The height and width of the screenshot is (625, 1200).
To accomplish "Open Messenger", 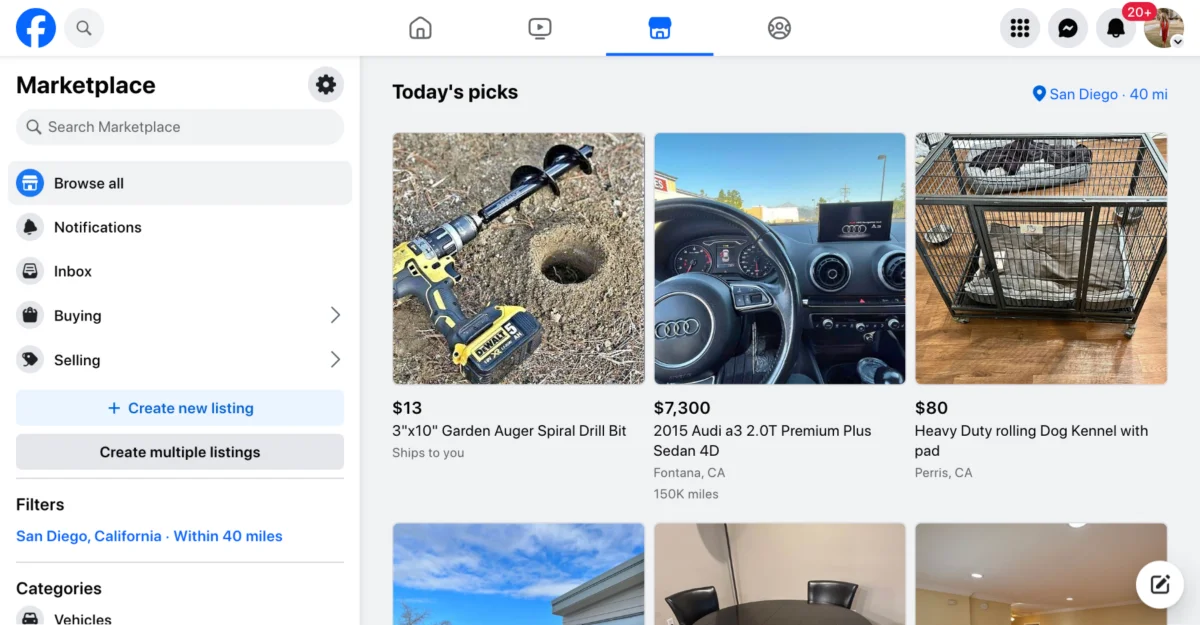I will [1068, 28].
